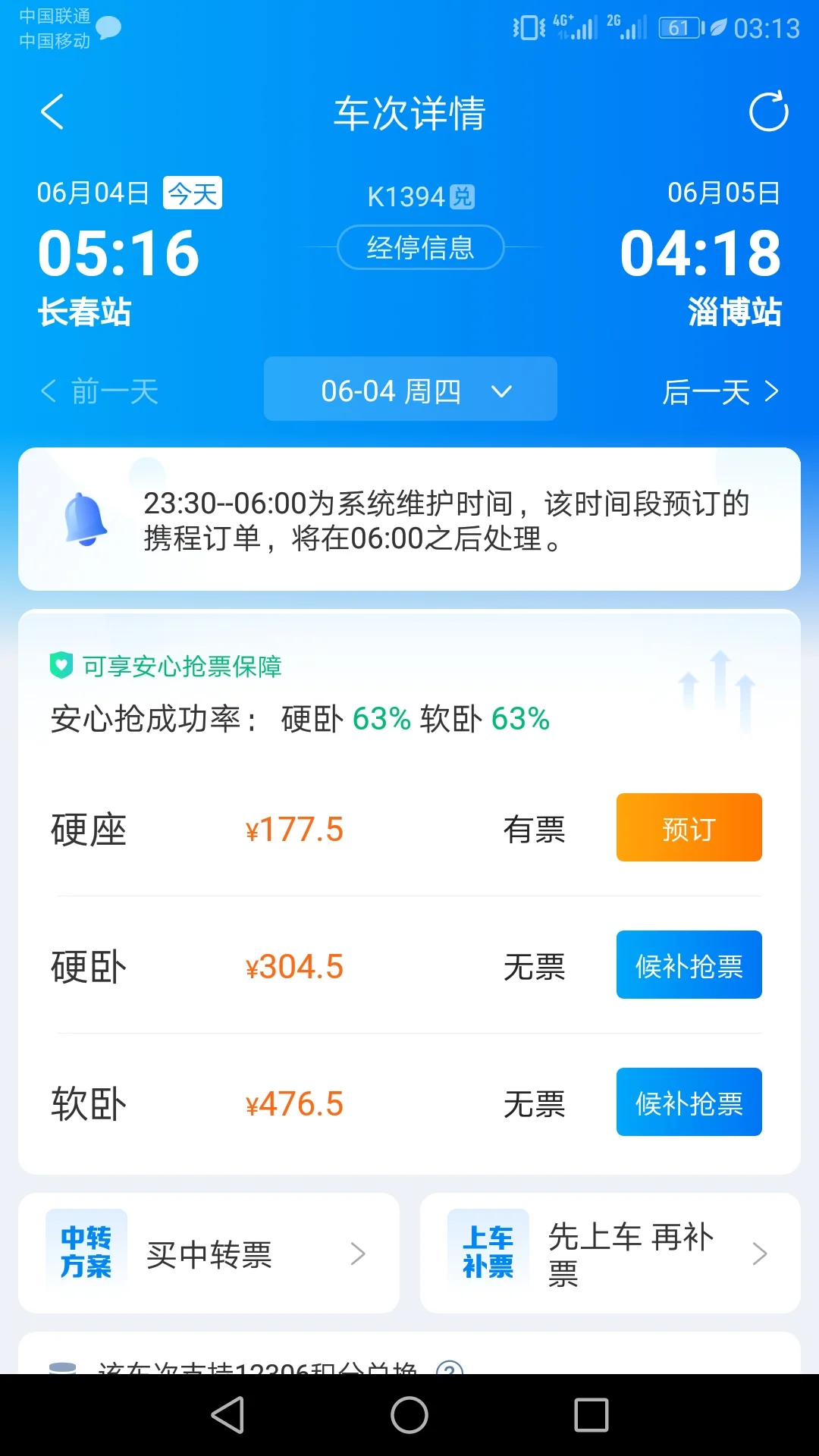Tap the 今天 badge next to 06月04日

pos(191,193)
